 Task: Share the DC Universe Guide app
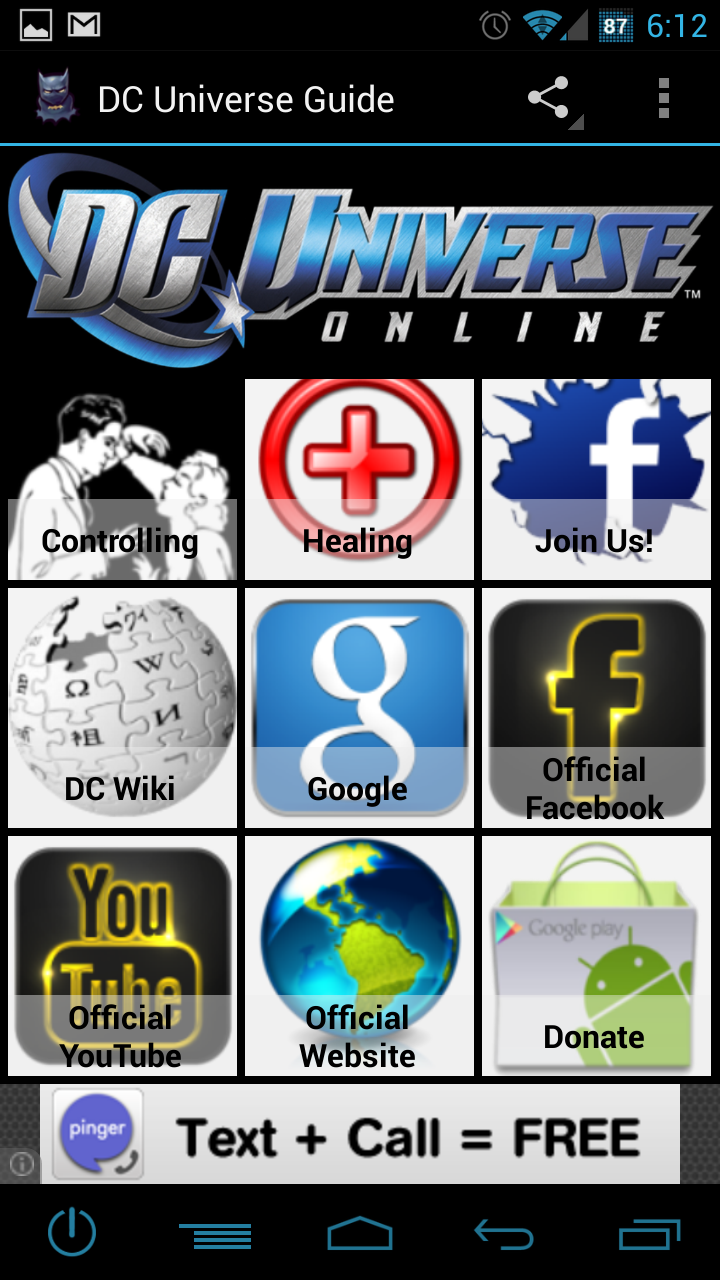point(549,99)
